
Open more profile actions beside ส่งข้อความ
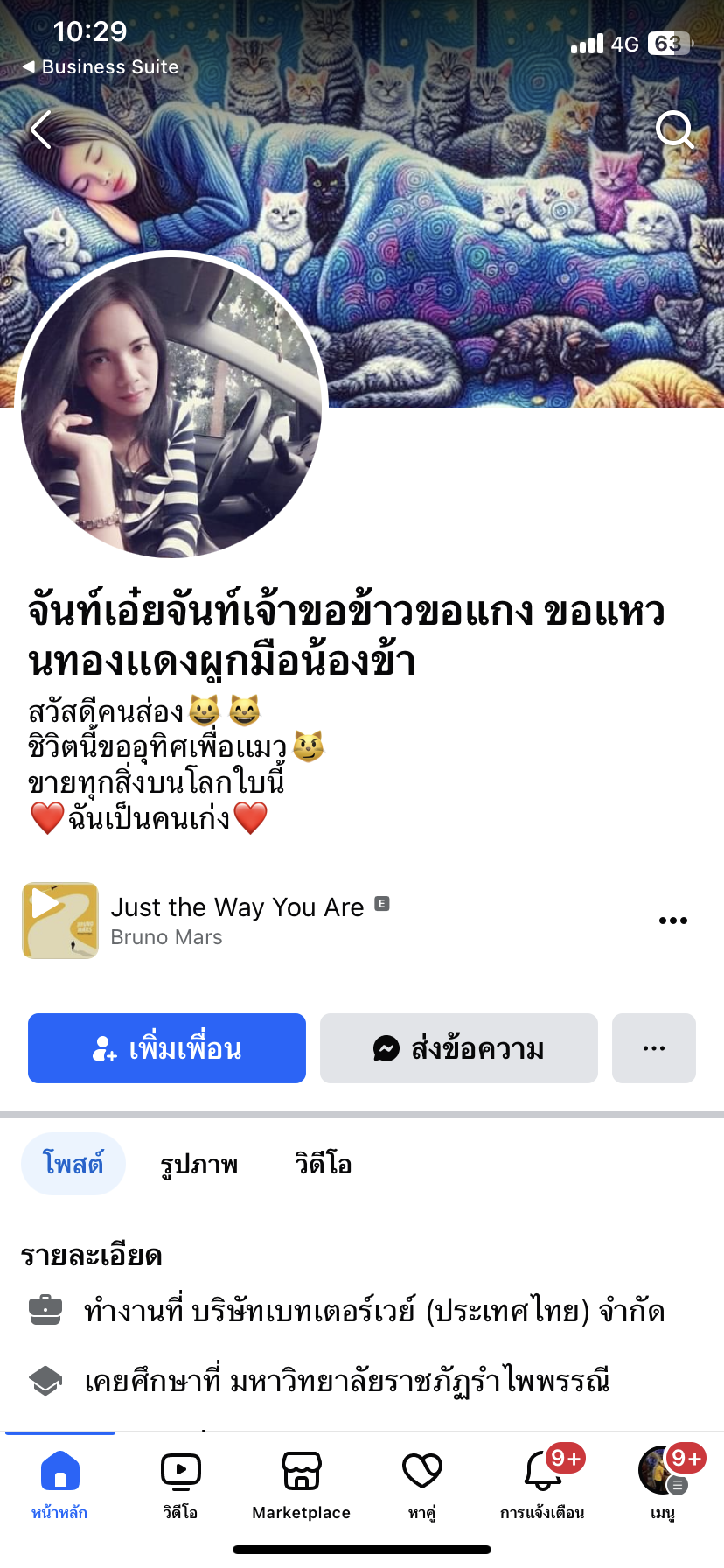click(x=653, y=1048)
